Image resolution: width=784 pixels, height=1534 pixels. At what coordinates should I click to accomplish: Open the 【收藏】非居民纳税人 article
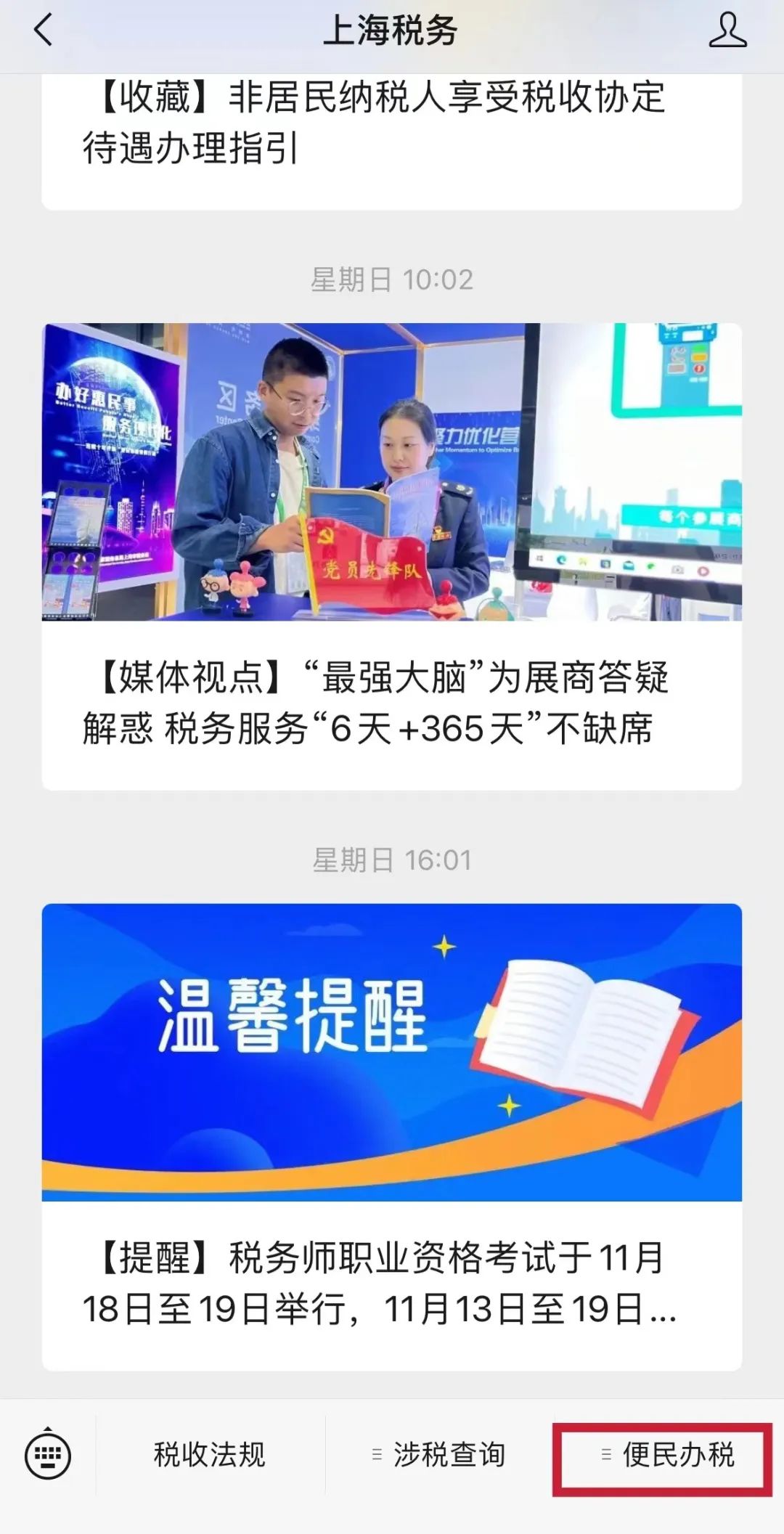tap(374, 123)
